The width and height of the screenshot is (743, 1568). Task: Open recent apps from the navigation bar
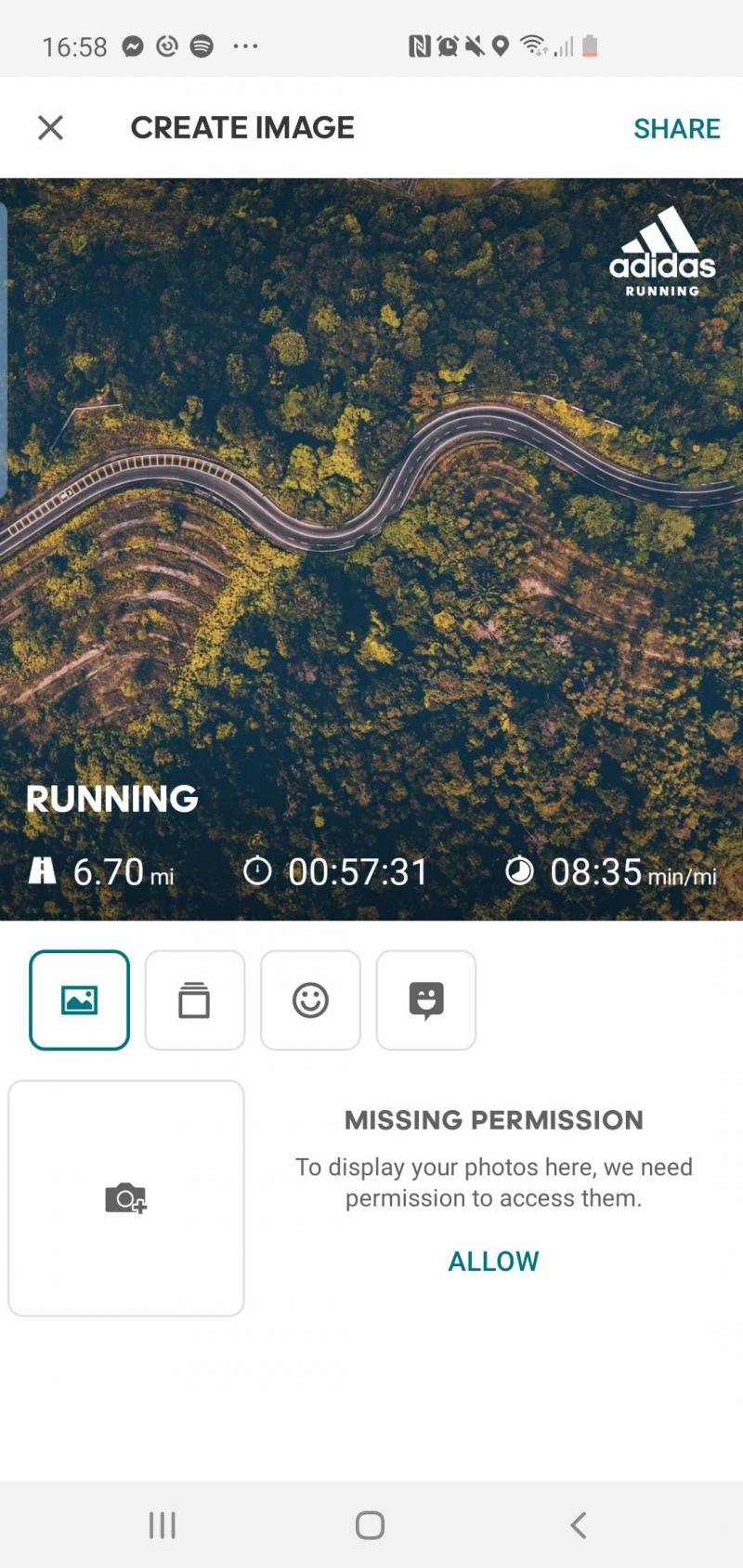pyautogui.click(x=163, y=1524)
